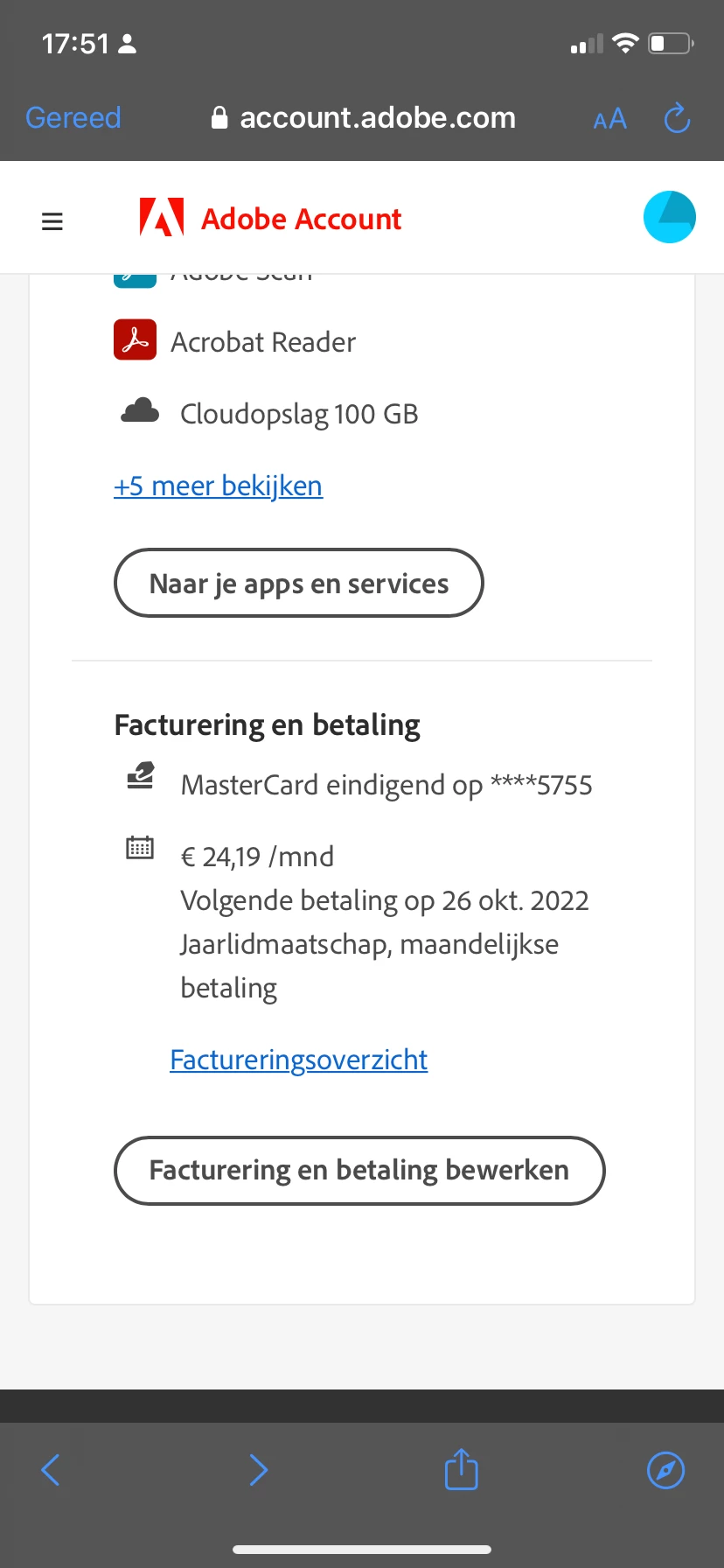Open the Factureringsoverzicht link
Viewport: 724px width, 1568px height.
coord(298,1060)
